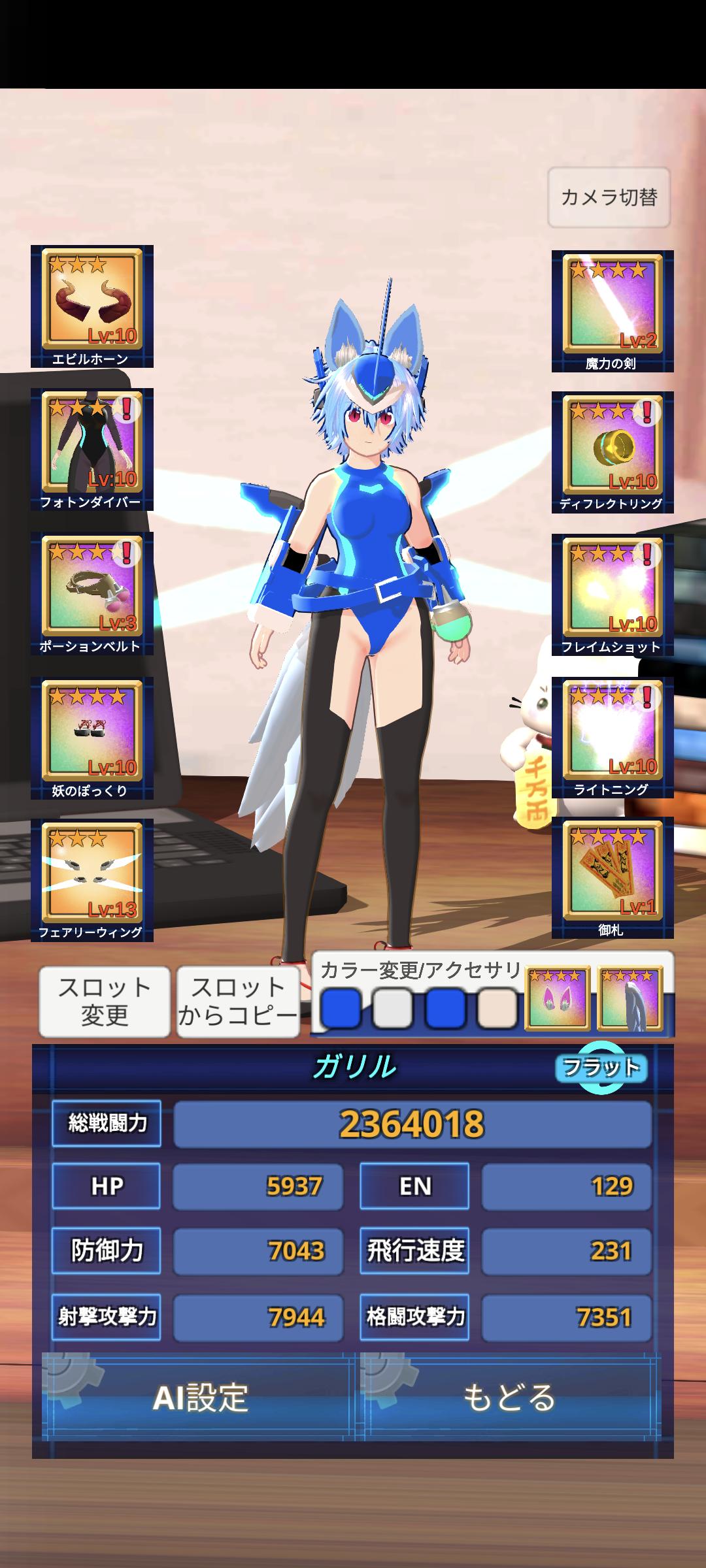The height and width of the screenshot is (1568, 706).
Task: Tap the フレイムショット skill slot
Action: [x=613, y=595]
